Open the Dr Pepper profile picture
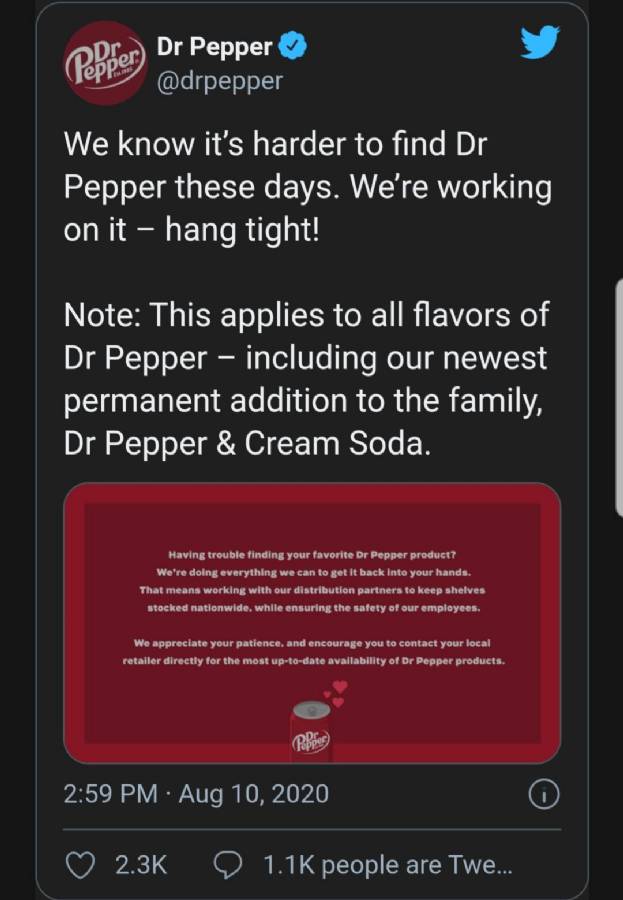Screen dimensions: 623x900 (x=104, y=63)
